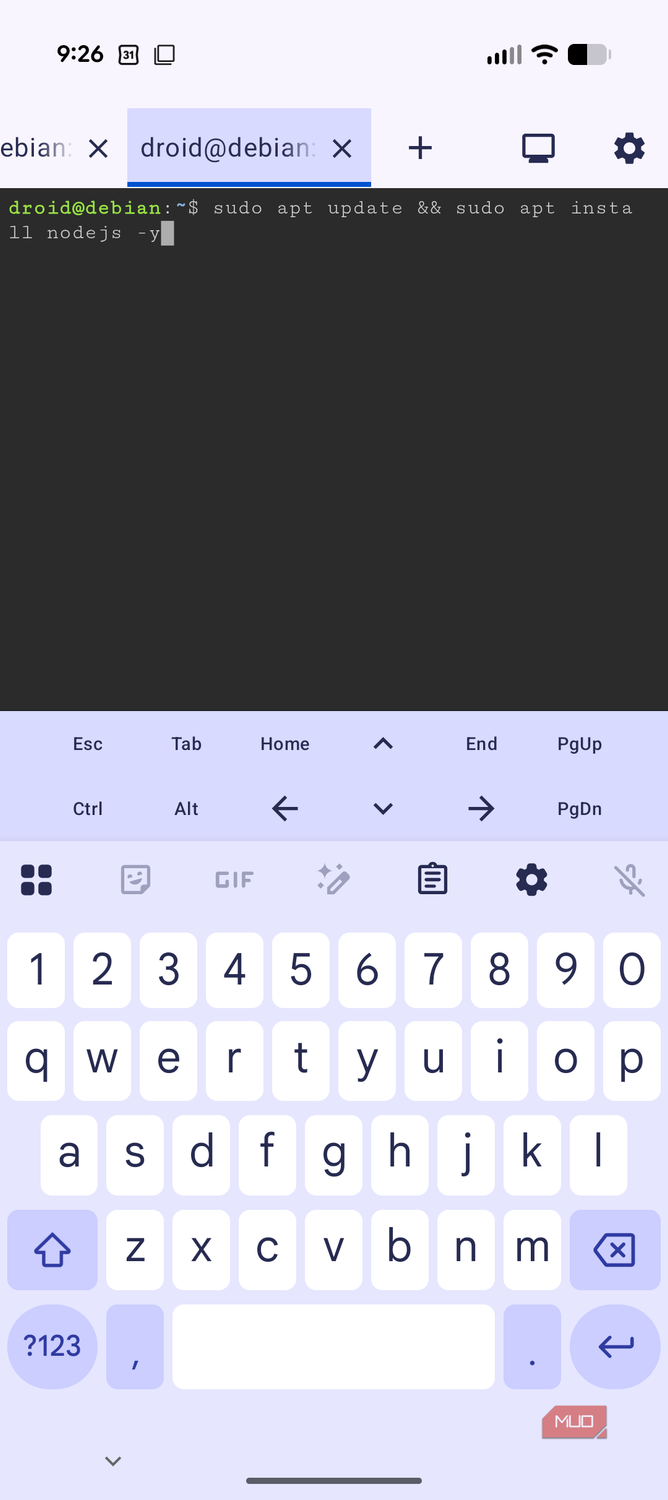
Task: Switch to the ?123 symbols keyboard
Action: click(x=52, y=1347)
